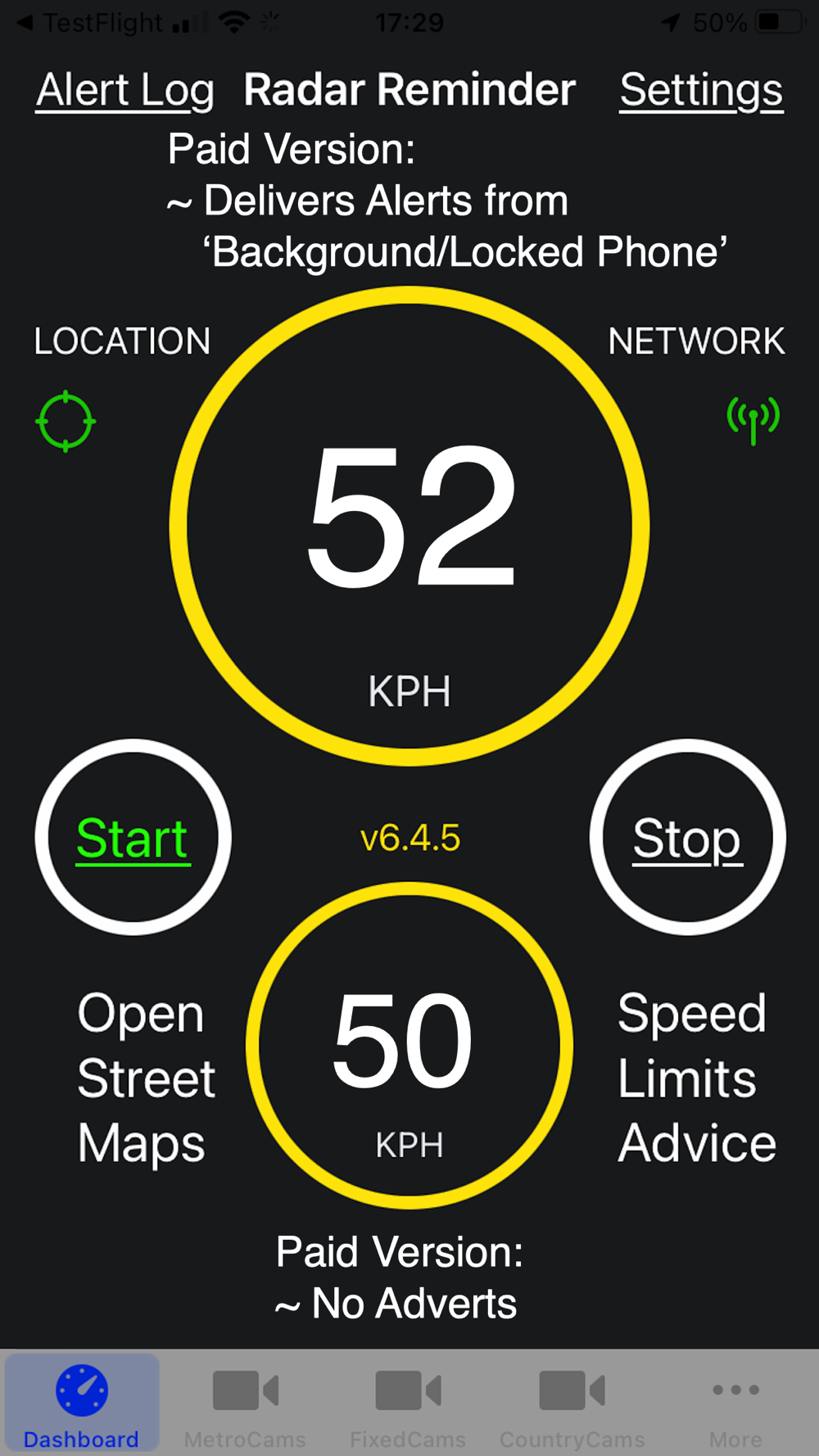
Task: Tap the green Start button
Action: coord(133,838)
